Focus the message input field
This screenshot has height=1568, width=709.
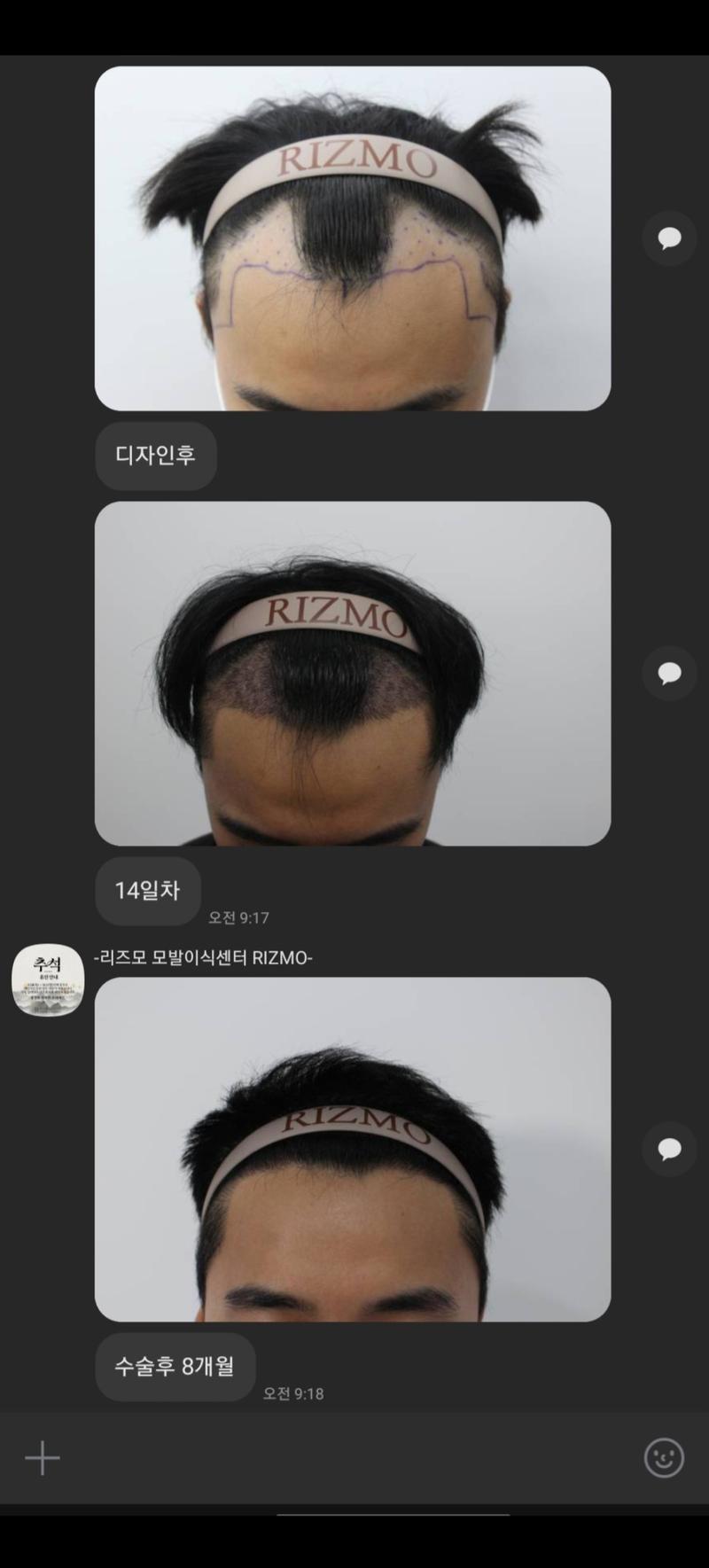354,1458
